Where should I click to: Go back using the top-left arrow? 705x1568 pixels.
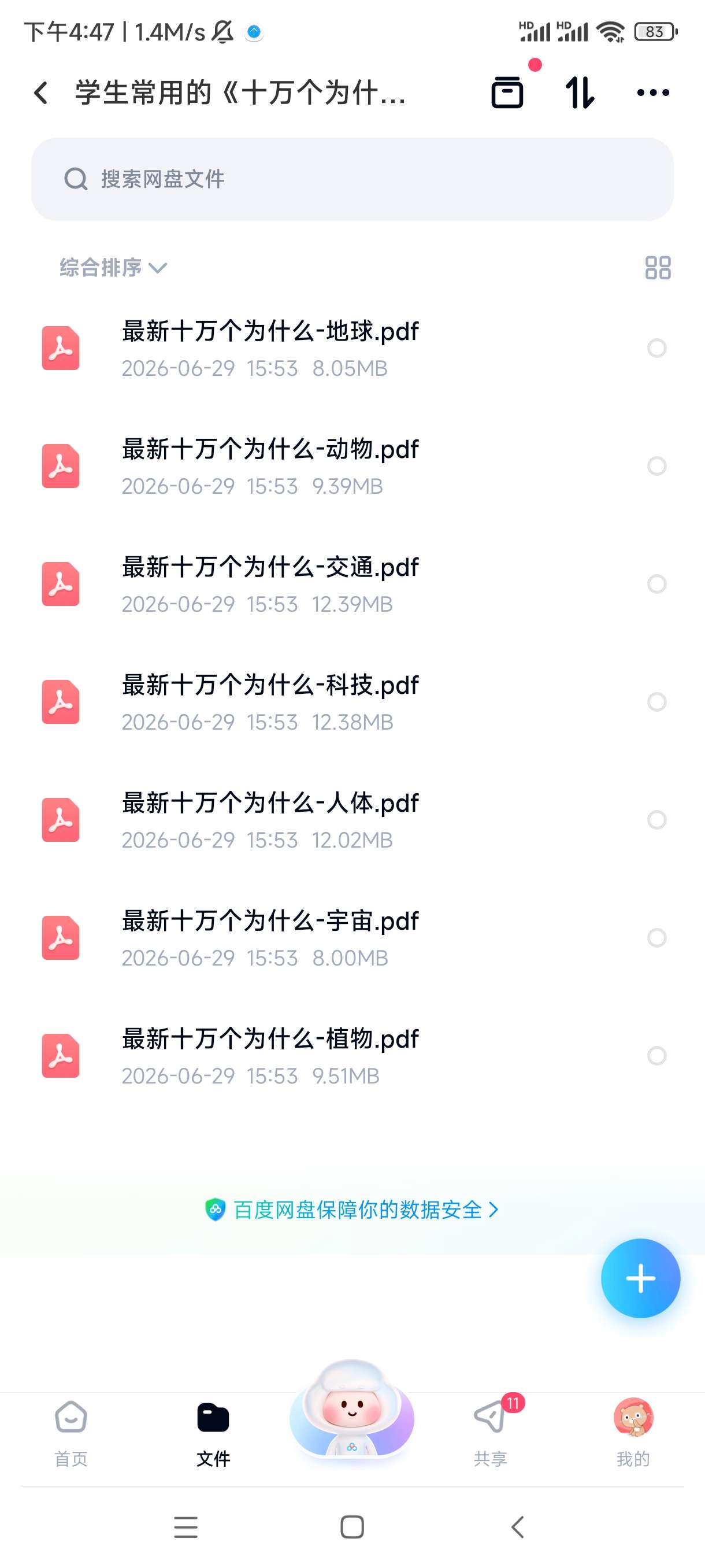coord(41,93)
